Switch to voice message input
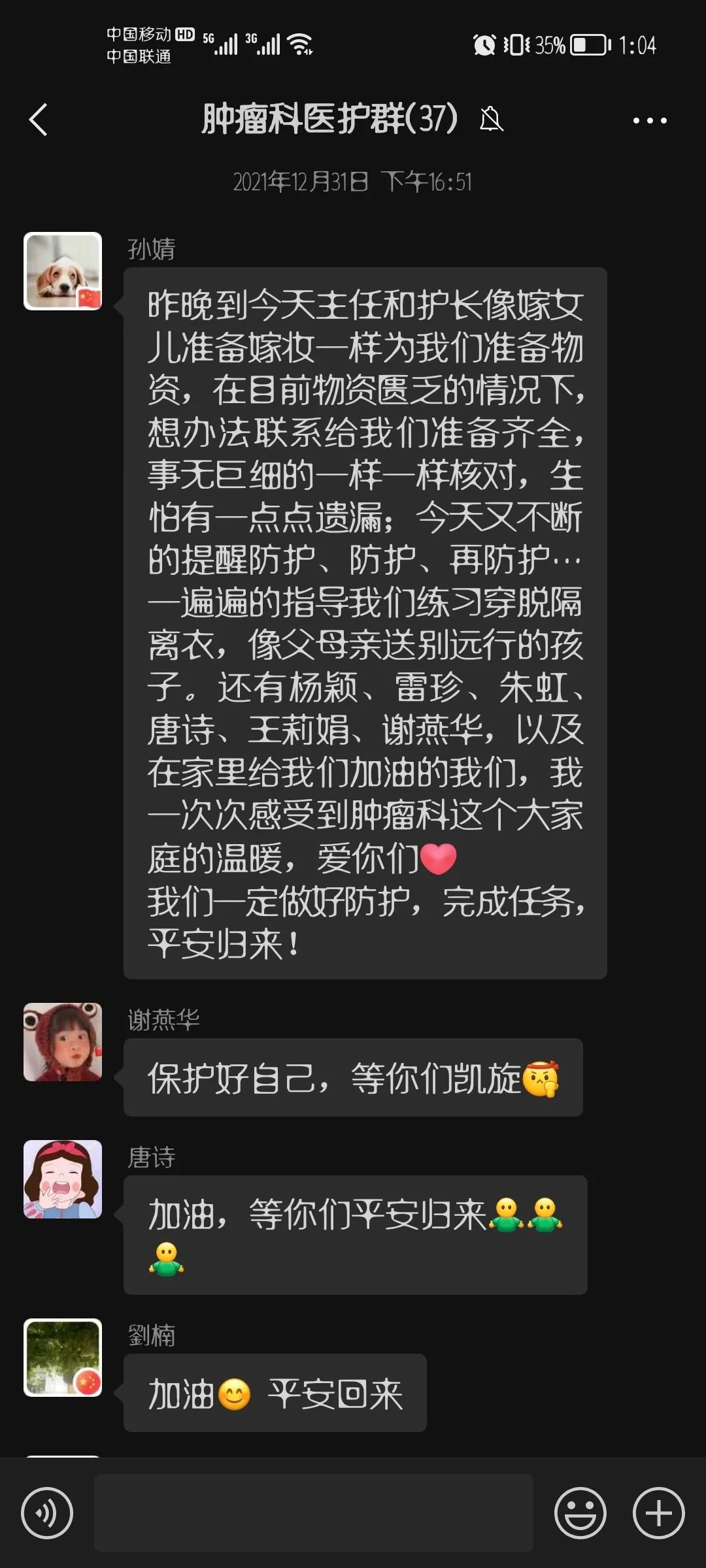The image size is (706, 1568). pyautogui.click(x=47, y=1512)
